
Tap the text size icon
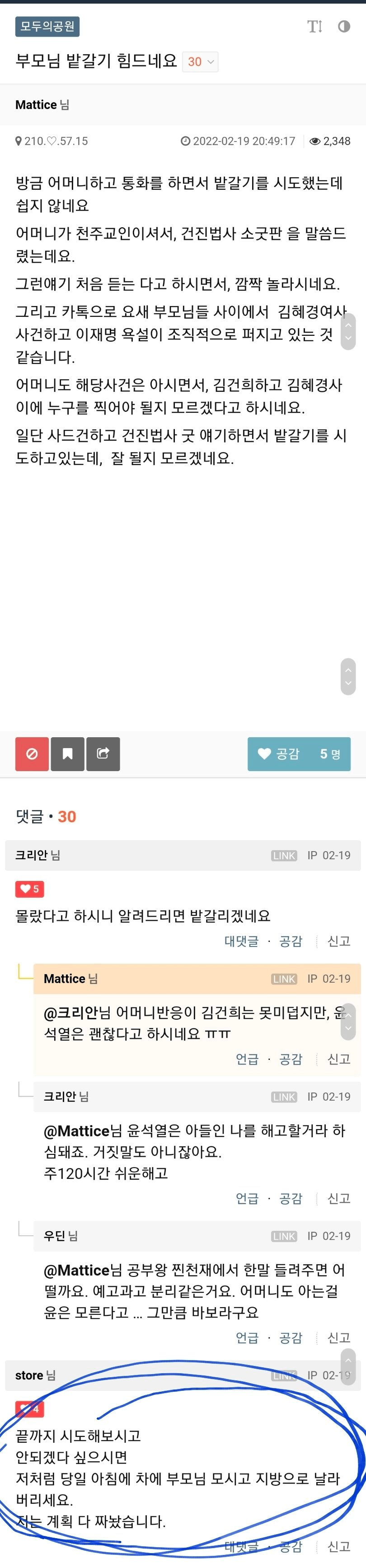click(x=314, y=26)
